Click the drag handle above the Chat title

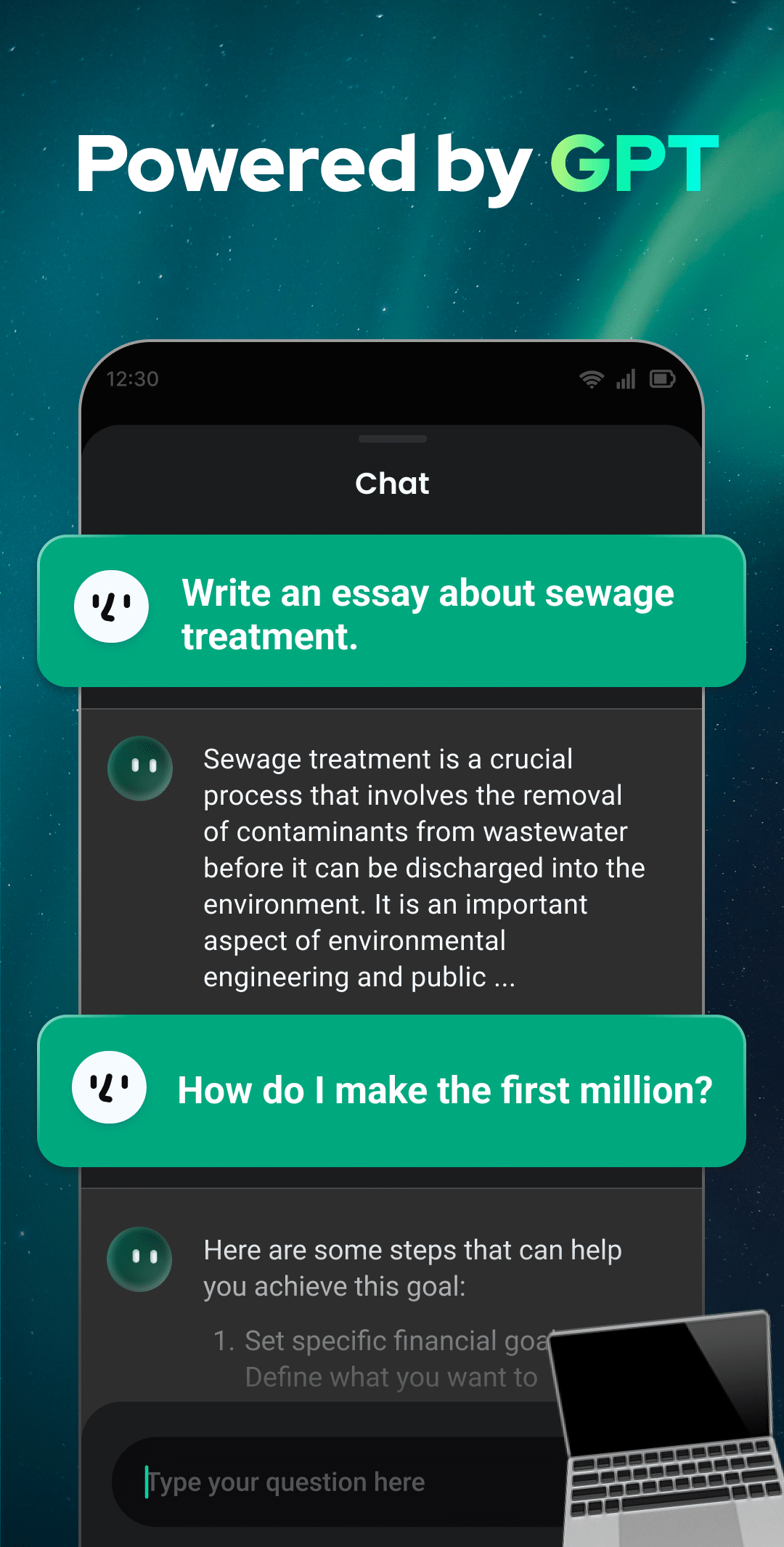click(391, 439)
